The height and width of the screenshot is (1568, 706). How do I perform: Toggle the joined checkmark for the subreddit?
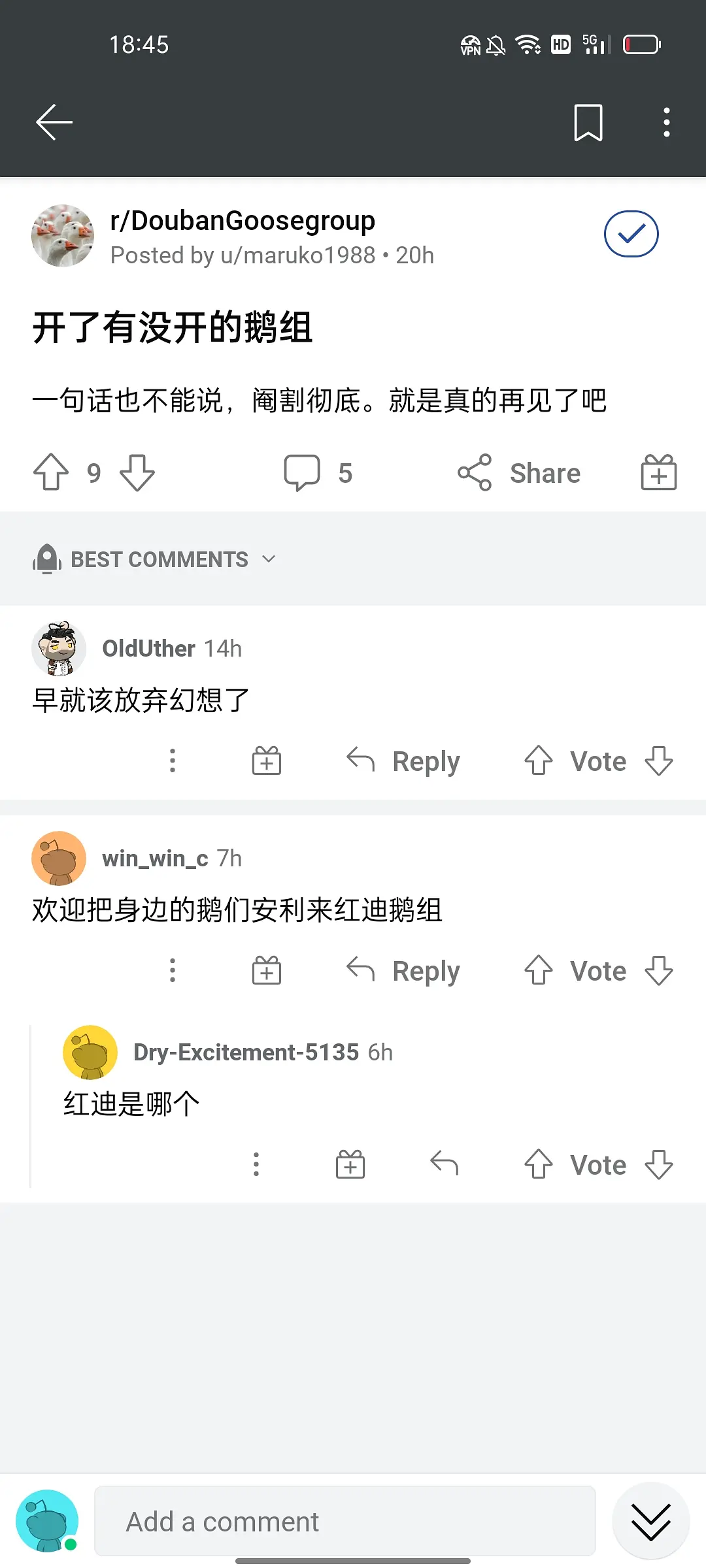pyautogui.click(x=631, y=234)
